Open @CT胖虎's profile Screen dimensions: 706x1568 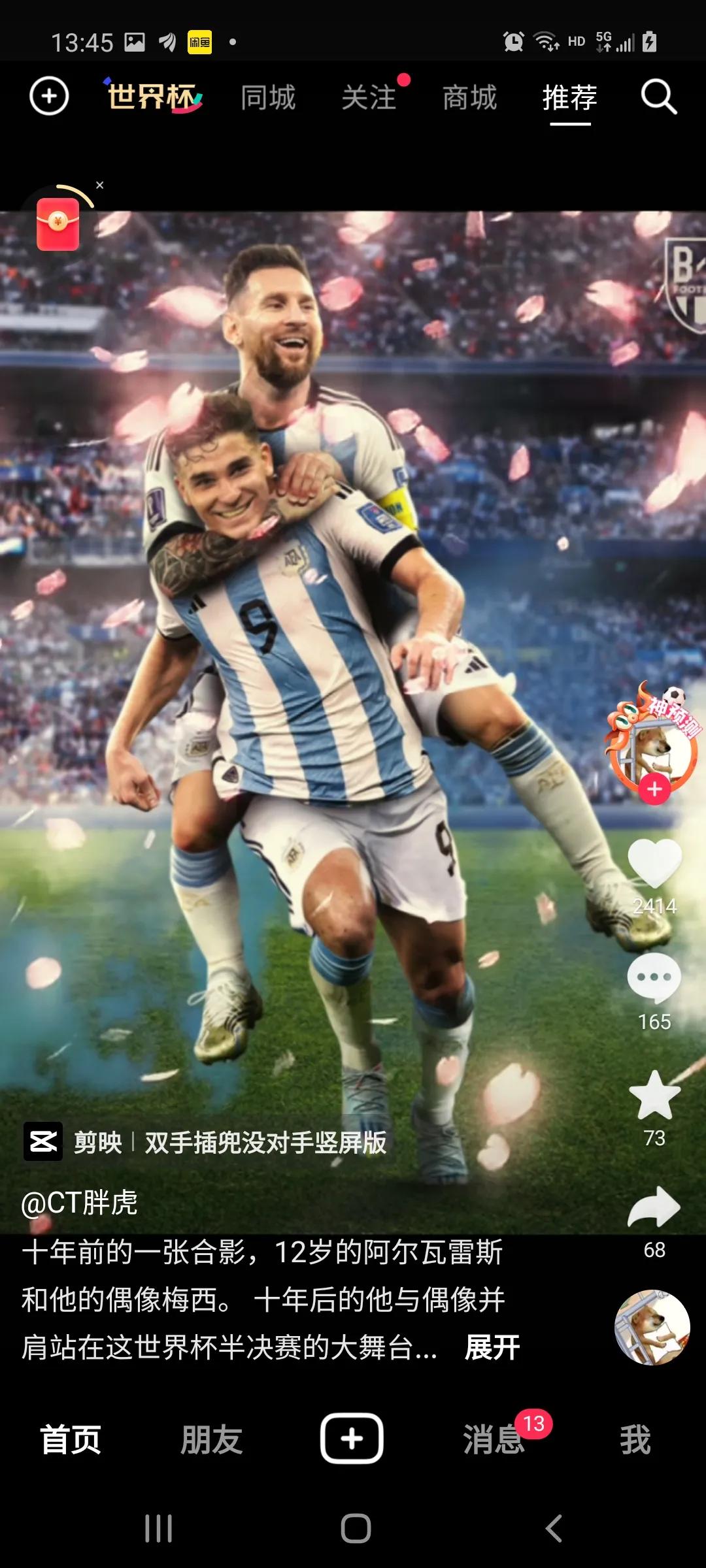click(79, 1203)
